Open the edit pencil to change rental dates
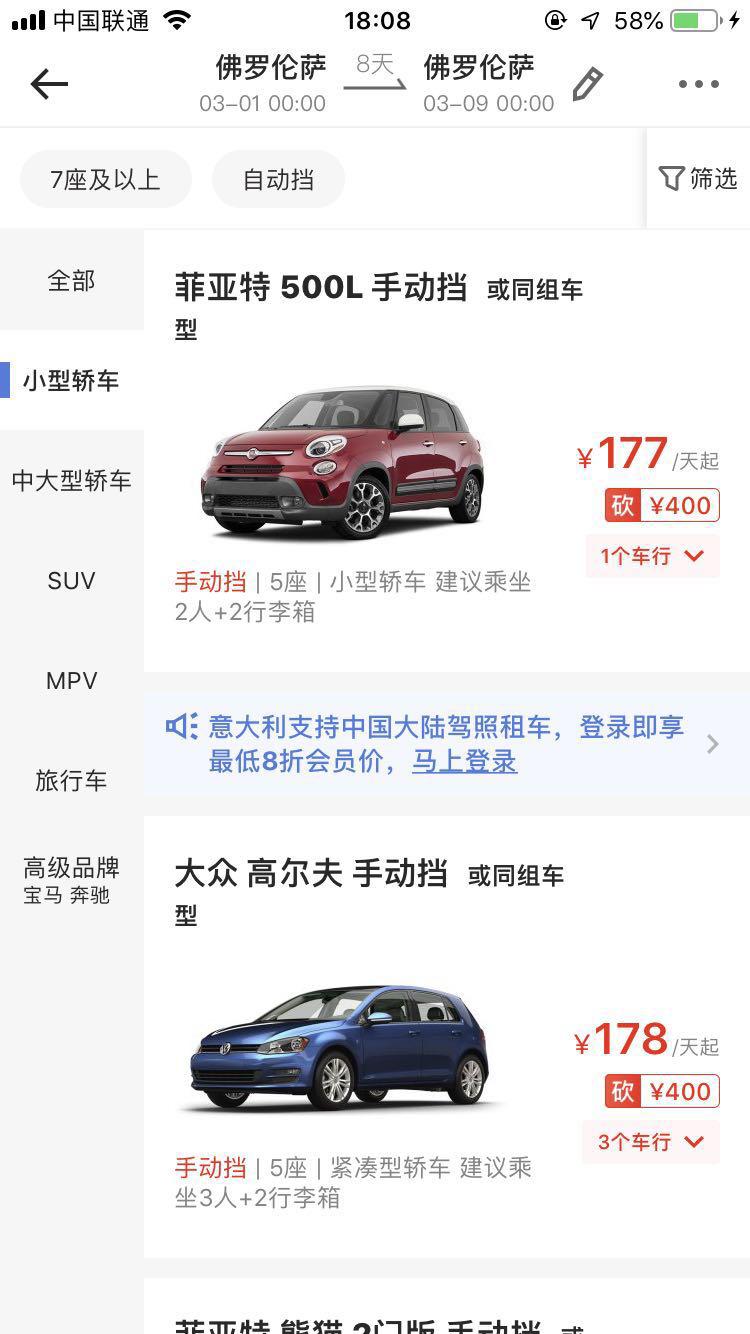Screen dimensions: 750x1334 (588, 81)
